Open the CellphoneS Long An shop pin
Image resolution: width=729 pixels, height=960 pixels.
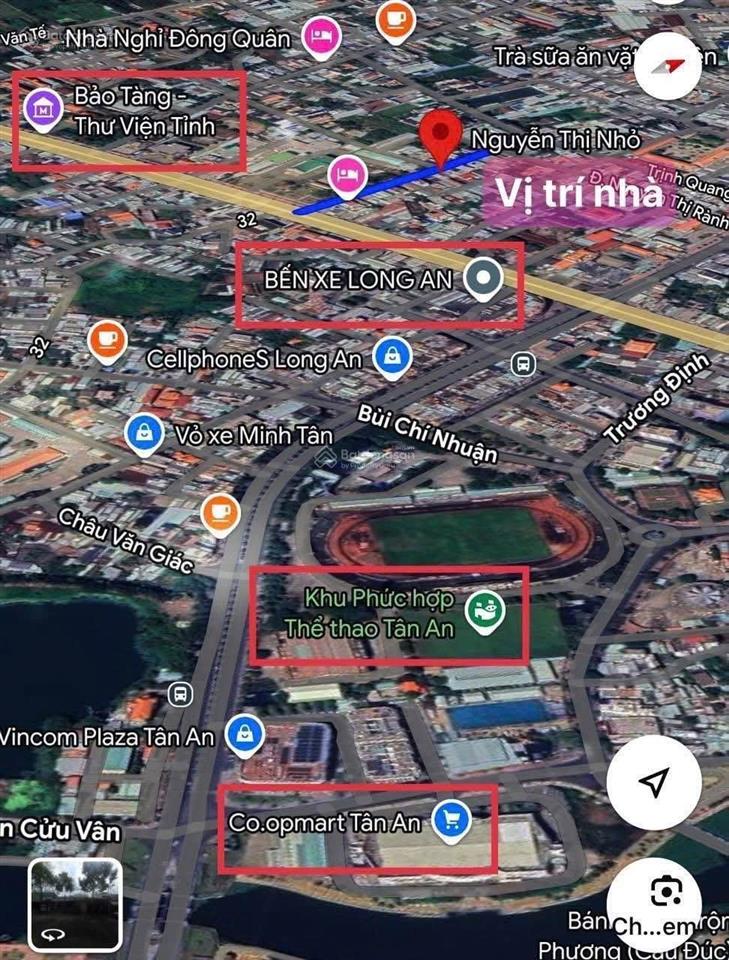click(x=393, y=356)
